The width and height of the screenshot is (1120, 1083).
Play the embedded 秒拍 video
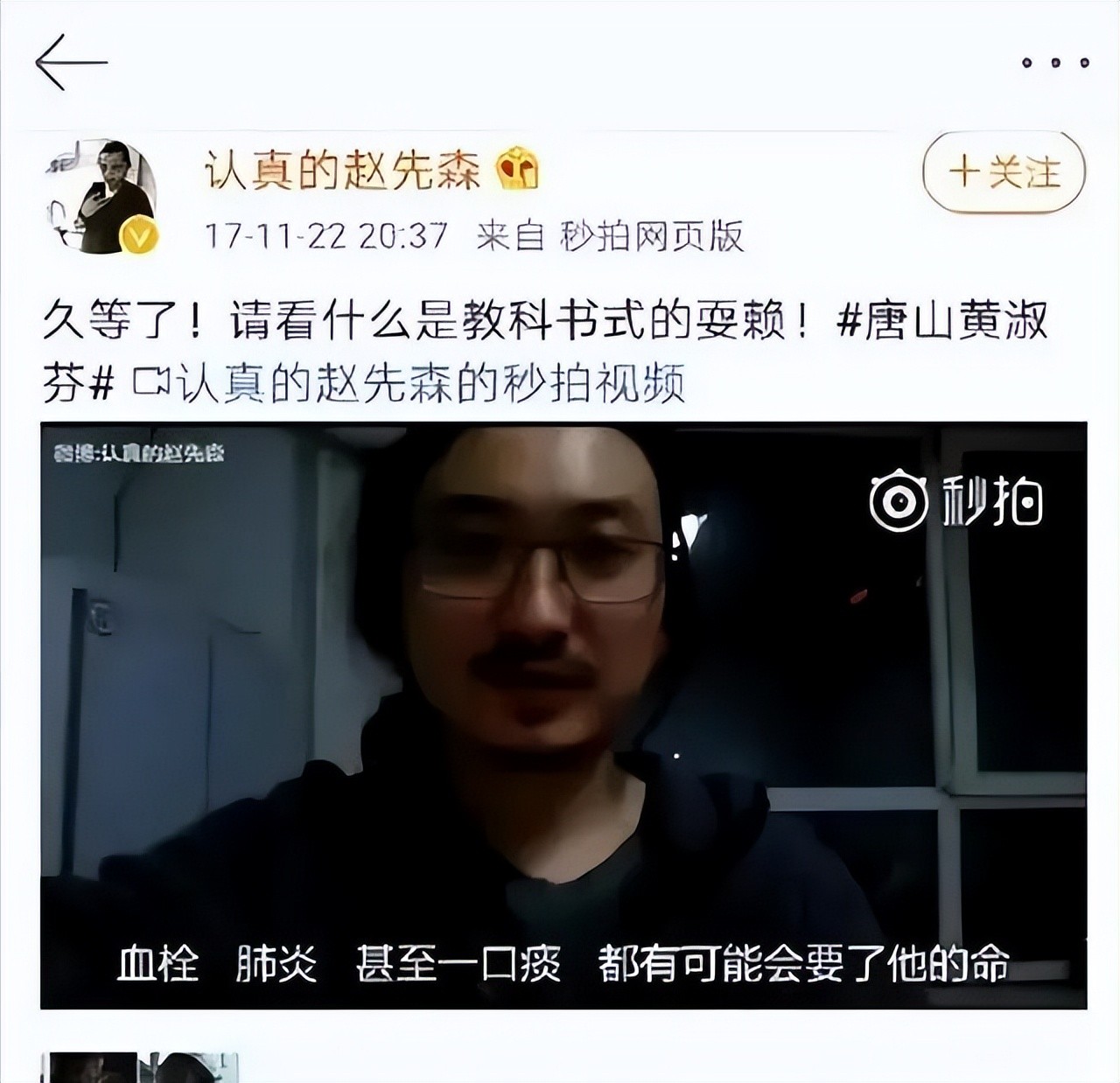(563, 714)
